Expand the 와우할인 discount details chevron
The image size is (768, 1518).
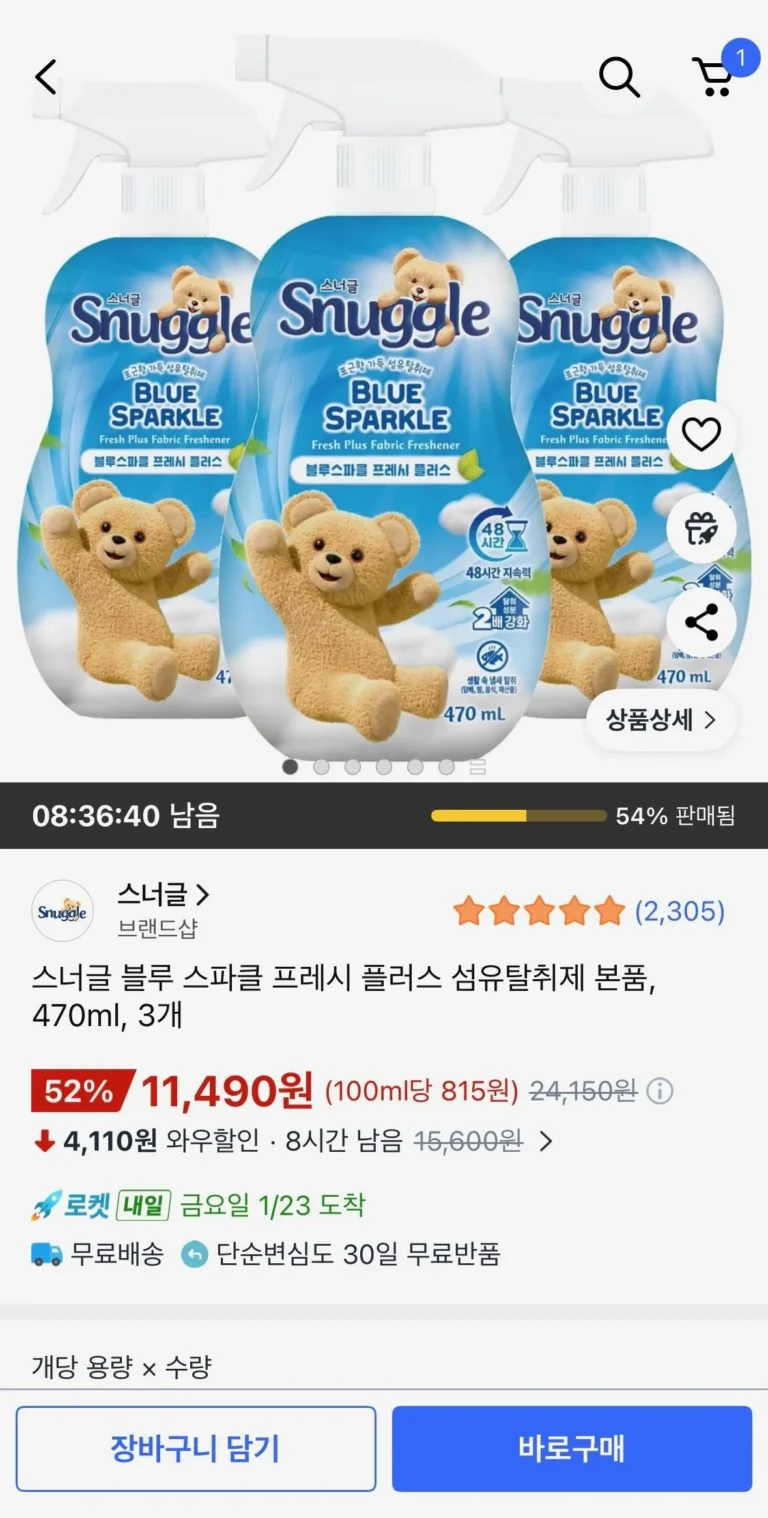[x=545, y=1141]
